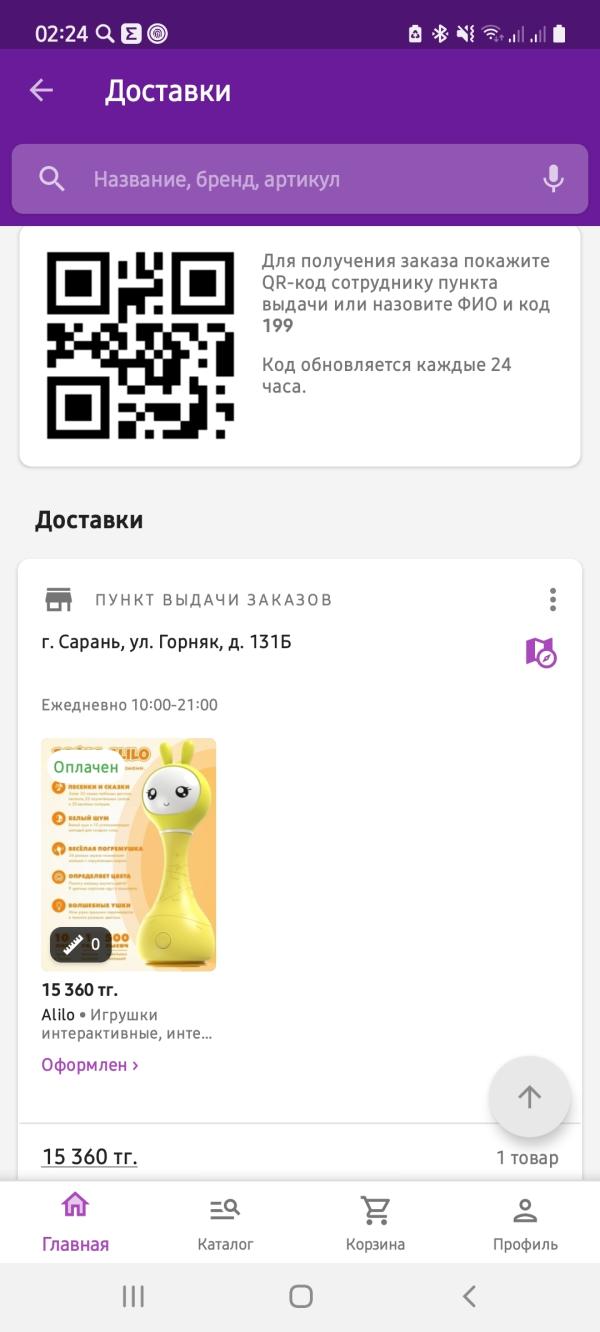Open similar items icon on Alilo image
Screen dimensions: 600x1332
[81, 944]
